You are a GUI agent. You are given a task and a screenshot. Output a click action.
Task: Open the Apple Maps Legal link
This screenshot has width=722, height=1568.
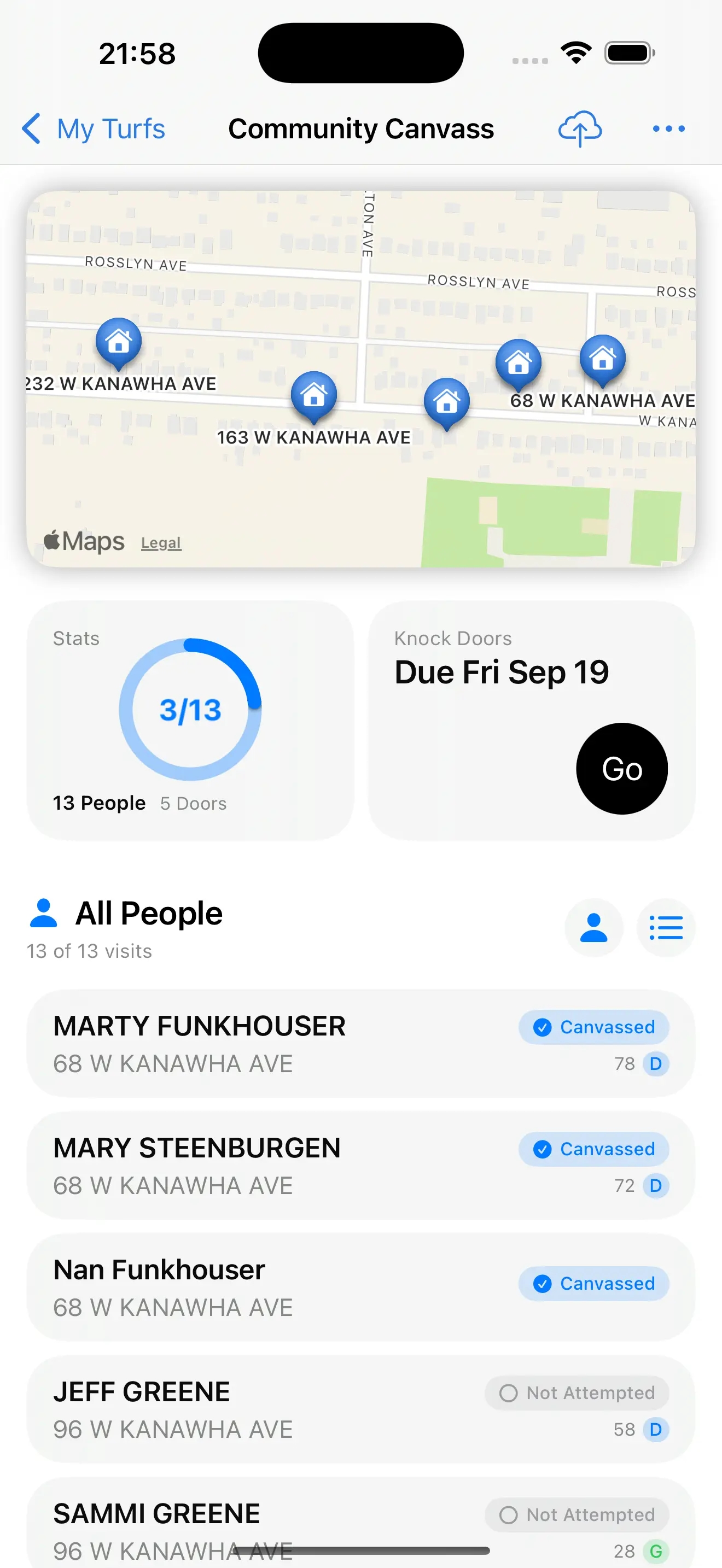160,542
